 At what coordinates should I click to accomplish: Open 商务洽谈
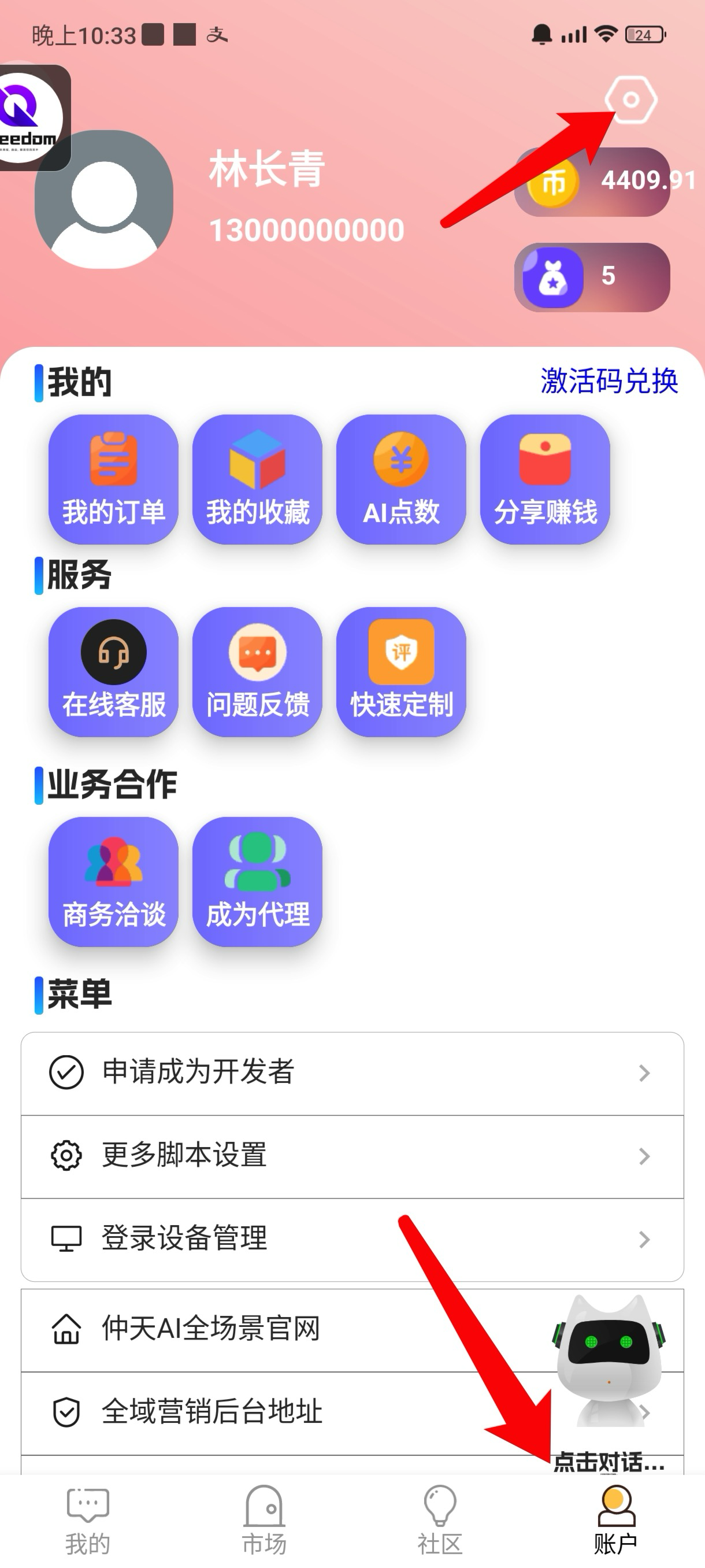(114, 881)
